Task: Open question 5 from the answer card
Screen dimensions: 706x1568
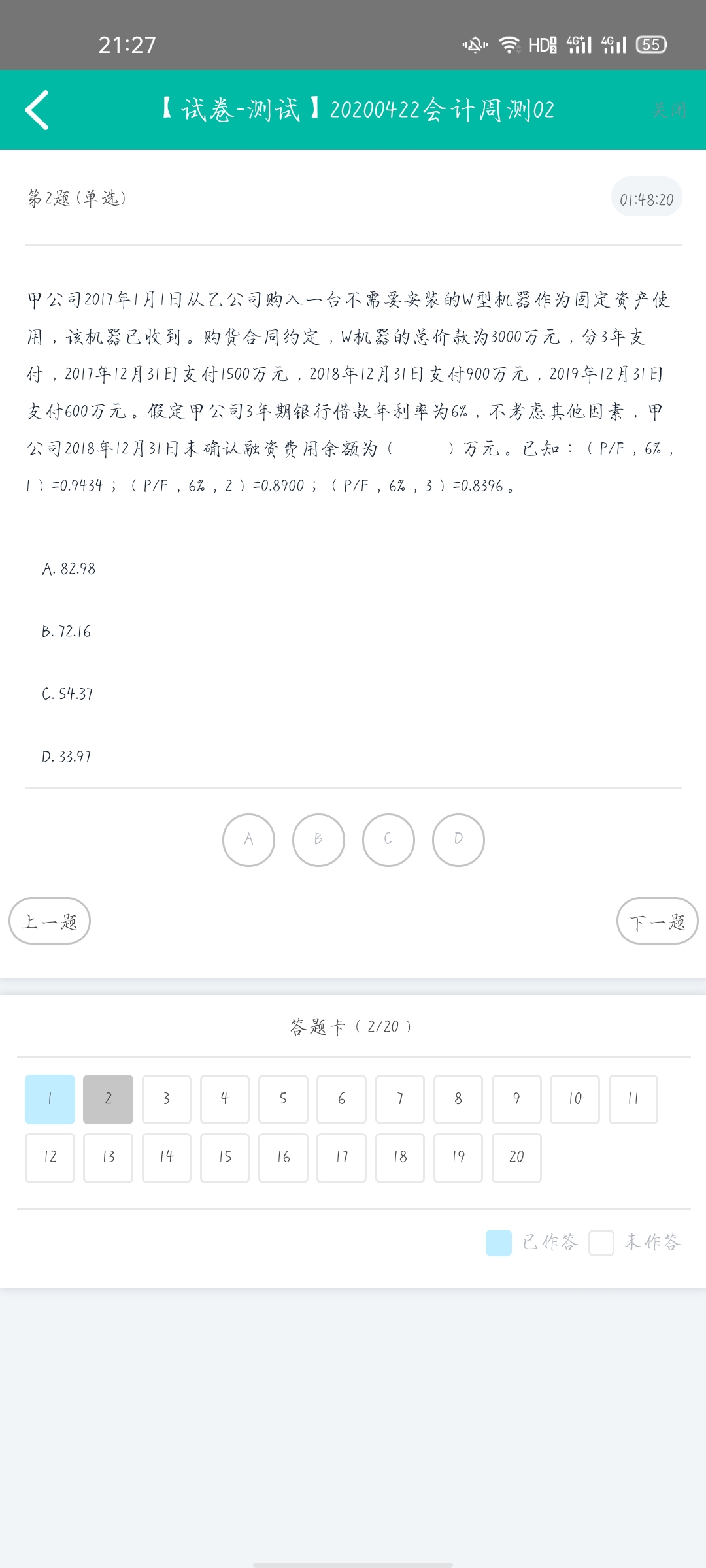Action: (x=283, y=1099)
